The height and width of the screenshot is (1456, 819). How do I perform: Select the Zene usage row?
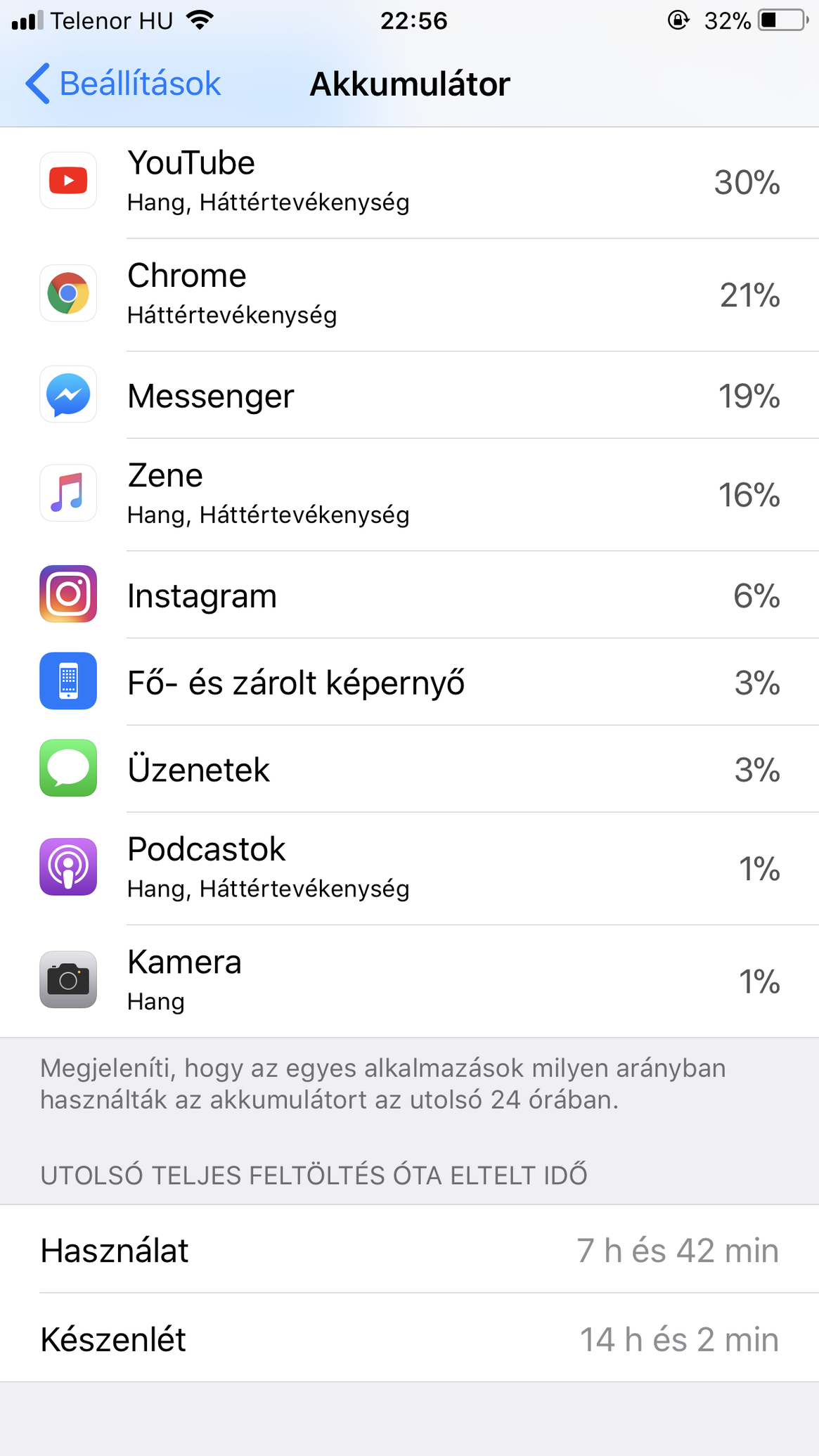409,495
